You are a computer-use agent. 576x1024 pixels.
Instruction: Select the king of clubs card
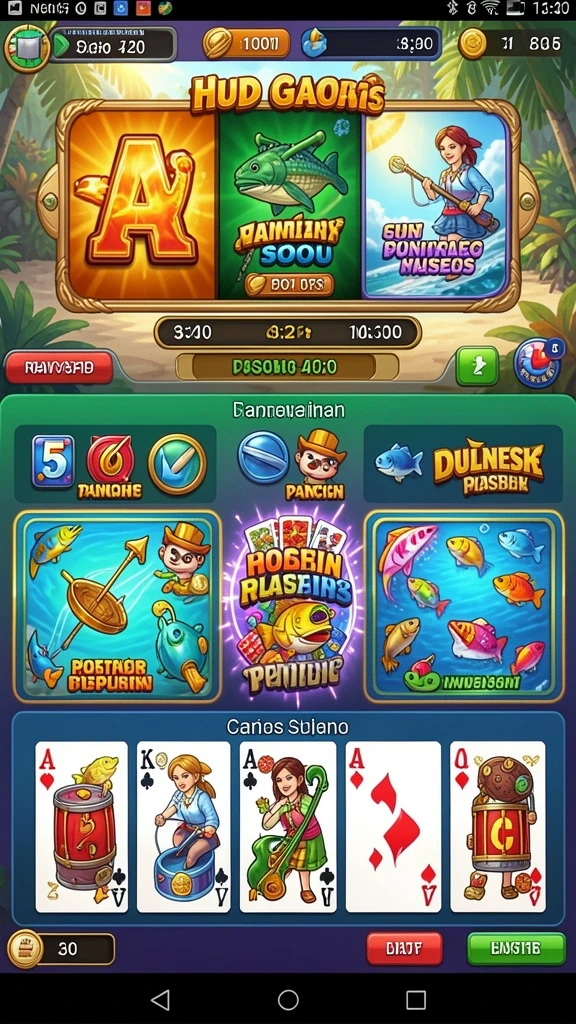coord(184,826)
